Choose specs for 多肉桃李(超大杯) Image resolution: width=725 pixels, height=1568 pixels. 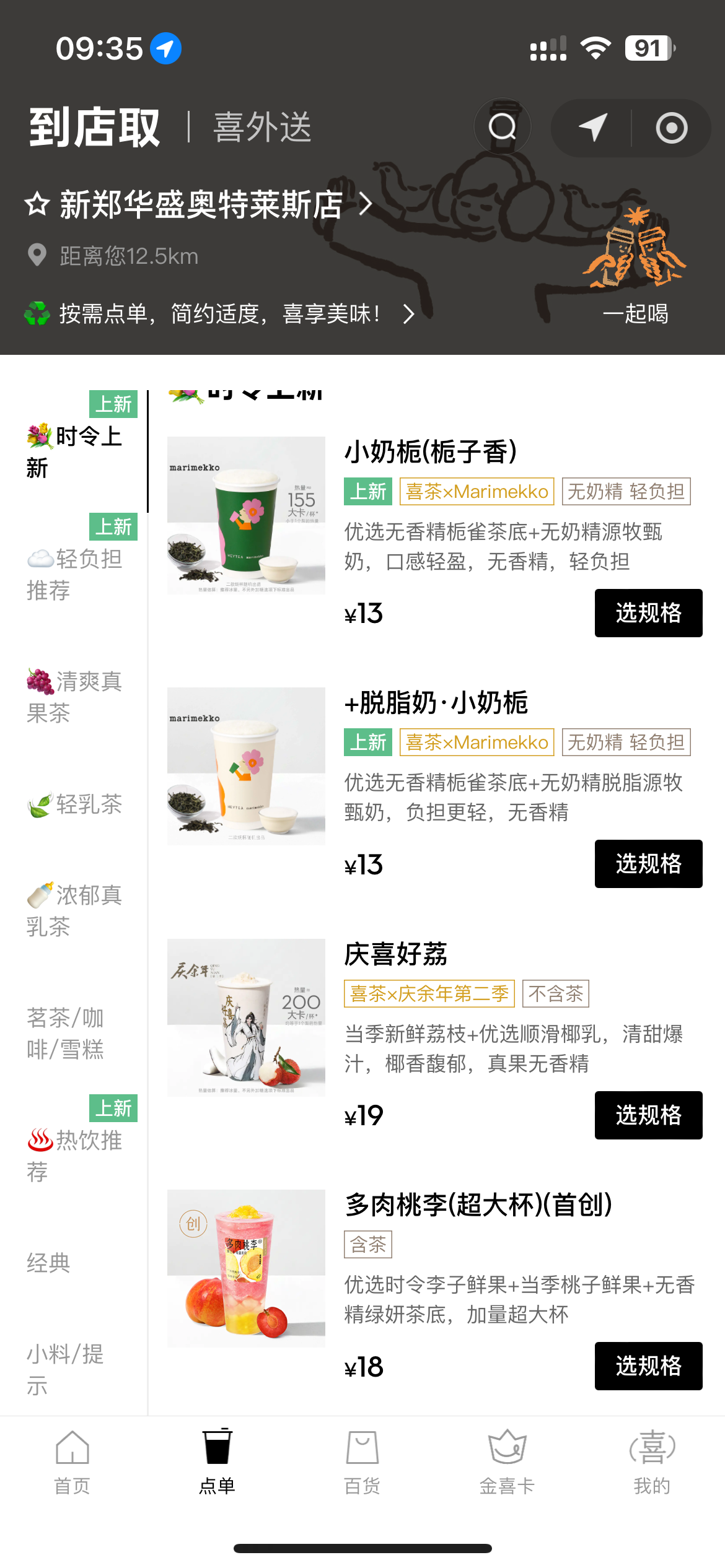(648, 1366)
